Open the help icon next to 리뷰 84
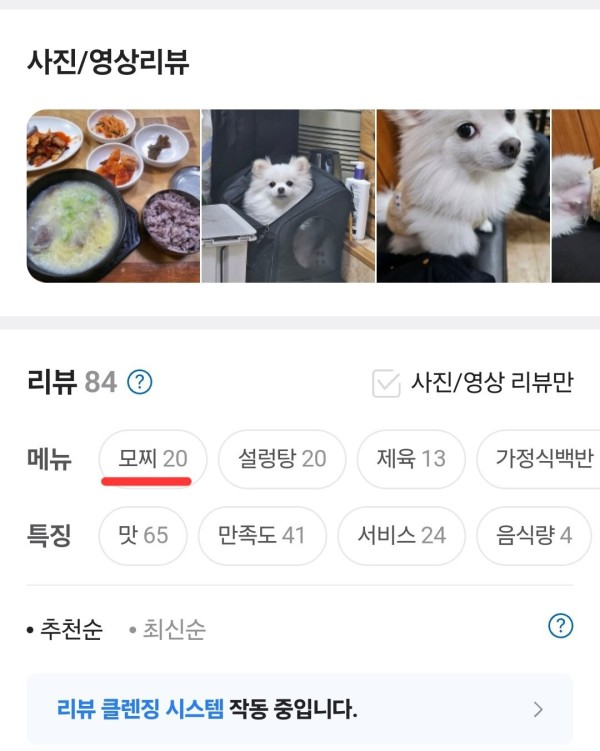 click(x=140, y=382)
